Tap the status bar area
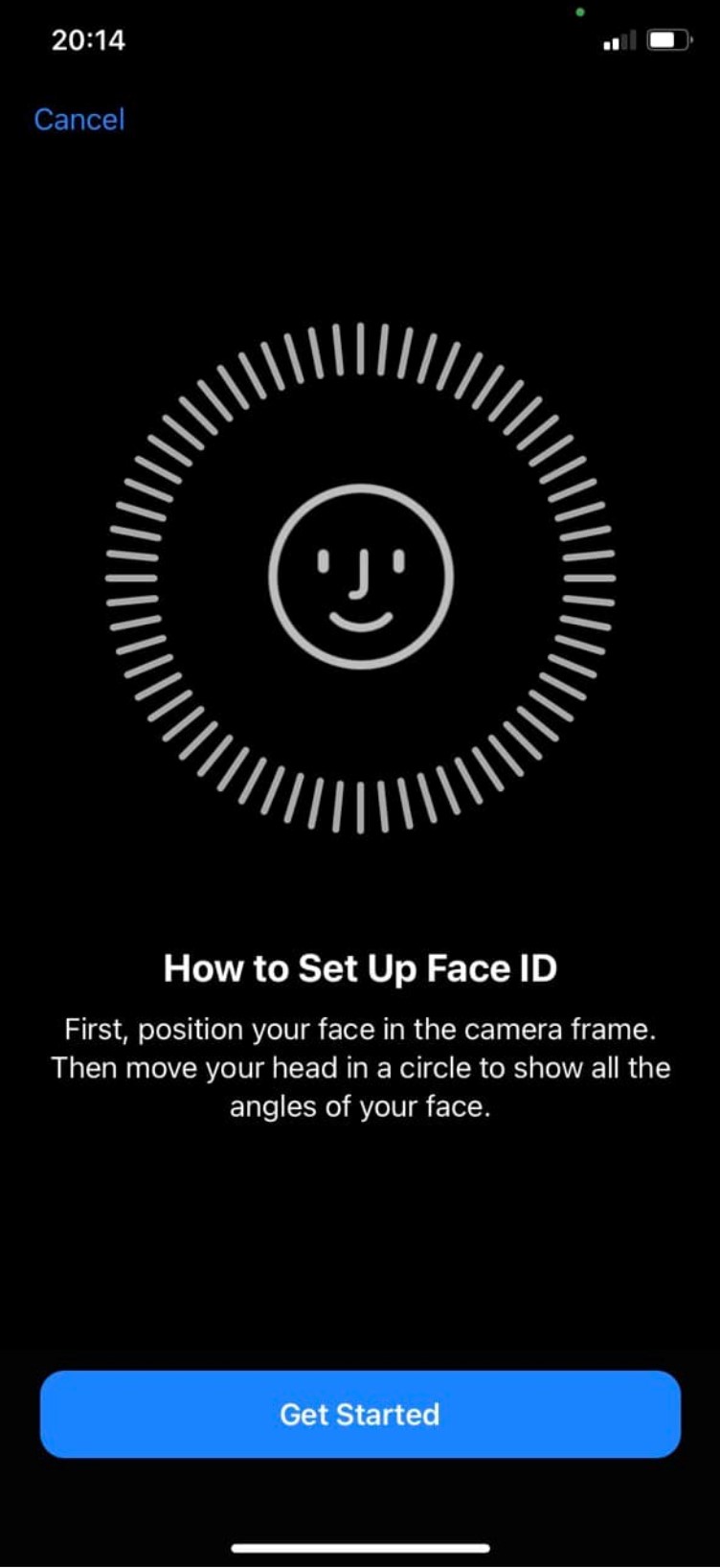This screenshot has width=720, height=1568. pyautogui.click(x=360, y=40)
